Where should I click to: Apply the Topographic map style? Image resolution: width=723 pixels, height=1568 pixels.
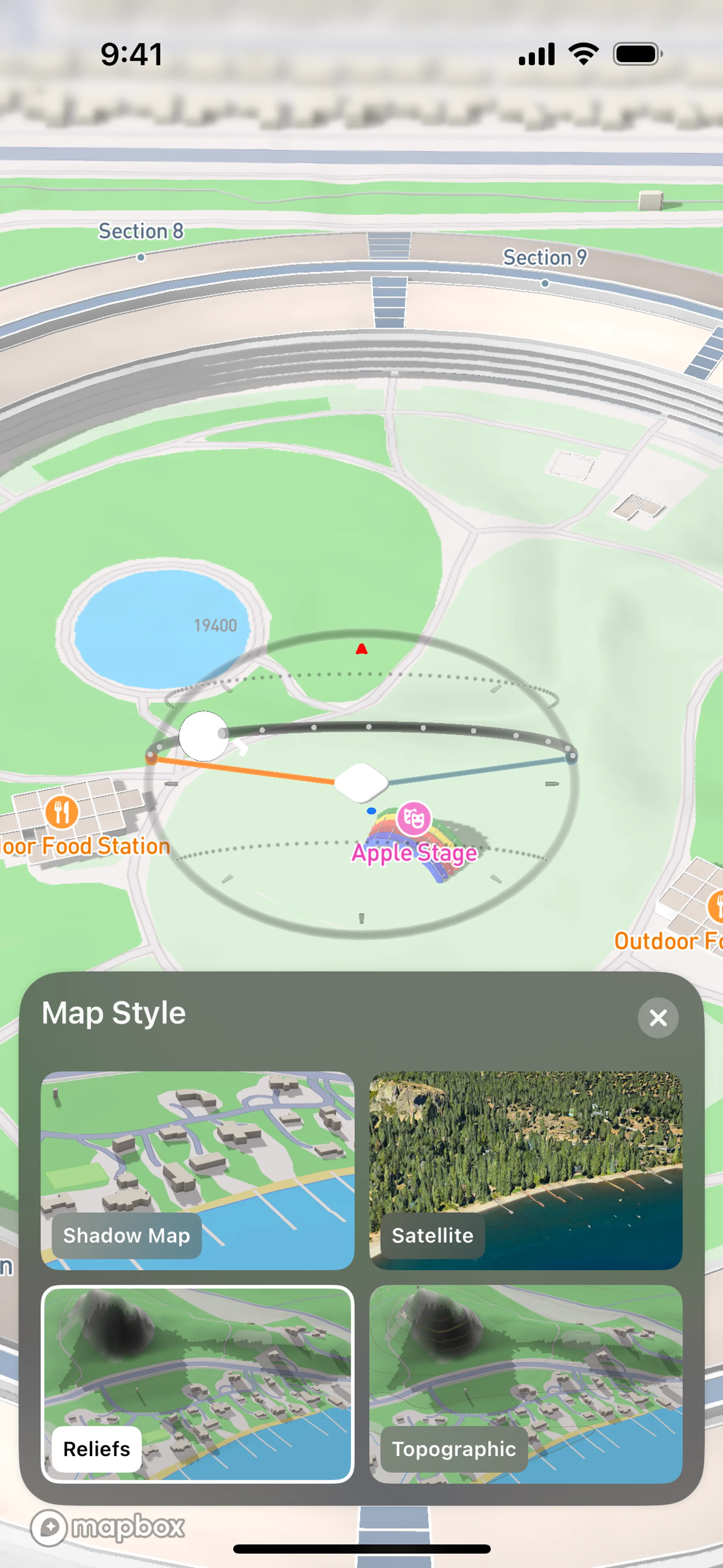coord(525,1383)
